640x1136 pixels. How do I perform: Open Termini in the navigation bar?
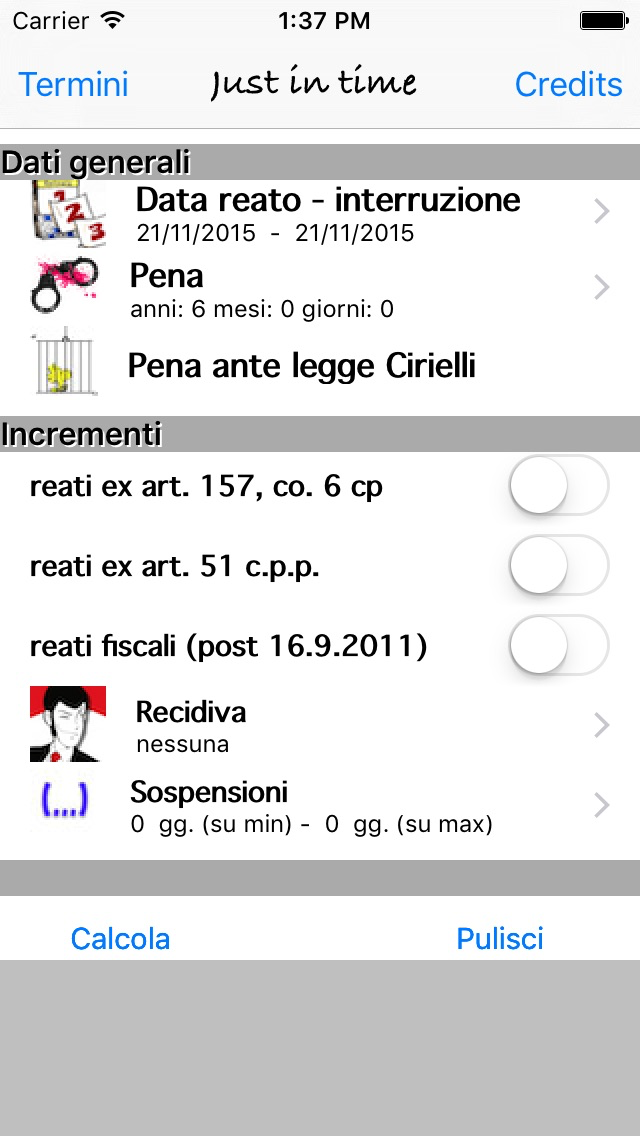pos(73,84)
